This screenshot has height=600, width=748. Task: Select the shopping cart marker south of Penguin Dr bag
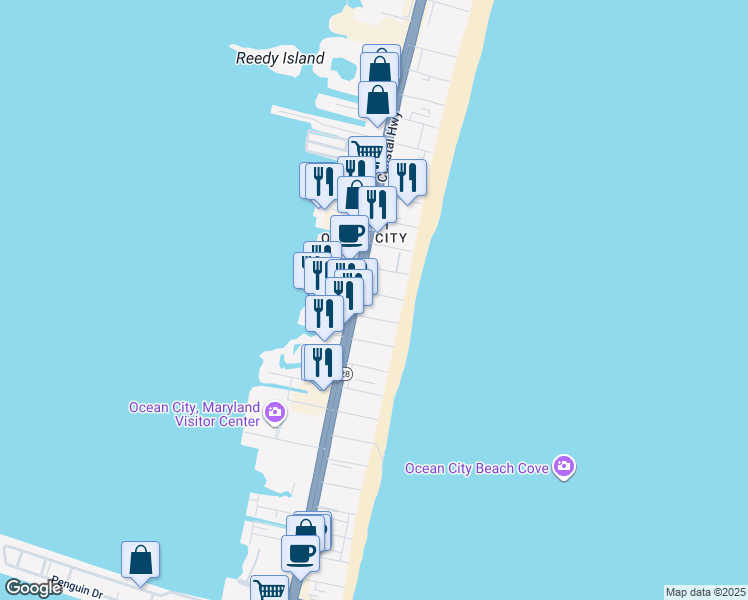pos(270,588)
